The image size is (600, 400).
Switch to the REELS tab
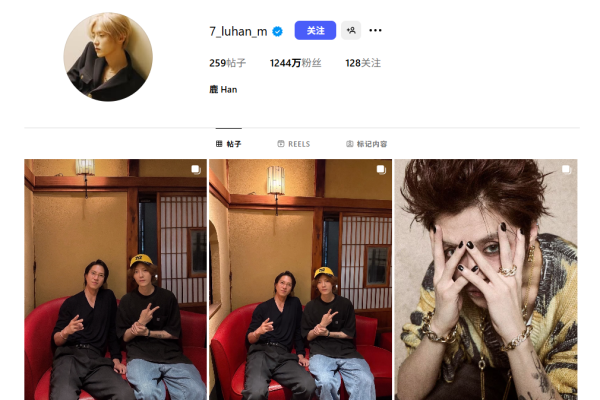[294, 144]
